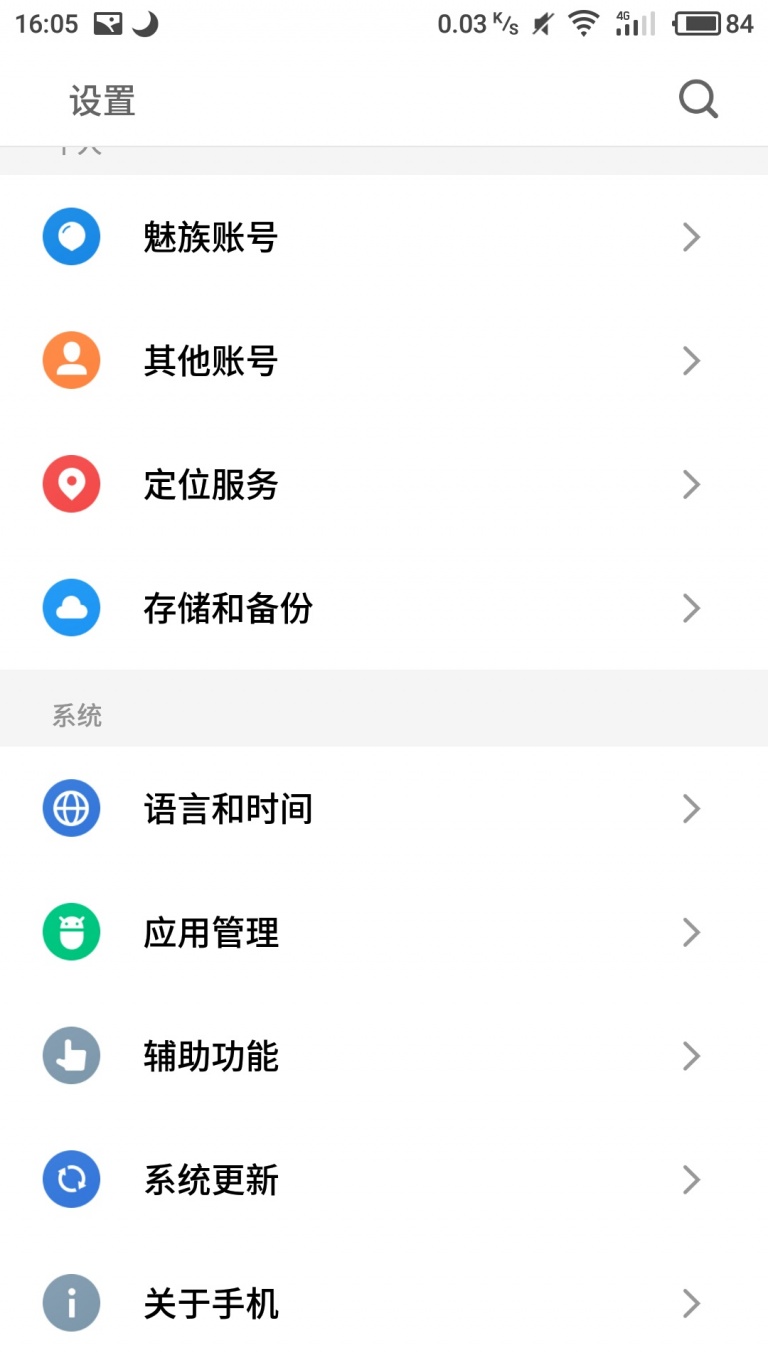Open search with the magnifier icon
Image resolution: width=768 pixels, height=1365 pixels.
698,99
